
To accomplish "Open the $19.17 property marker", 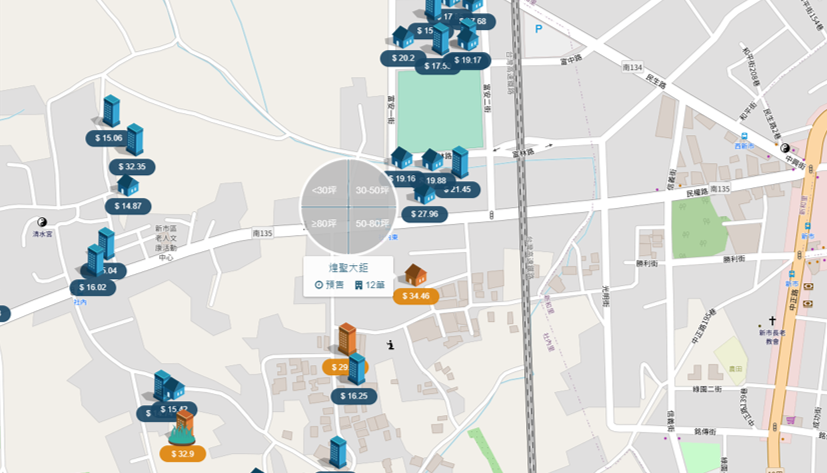I will coord(468,60).
